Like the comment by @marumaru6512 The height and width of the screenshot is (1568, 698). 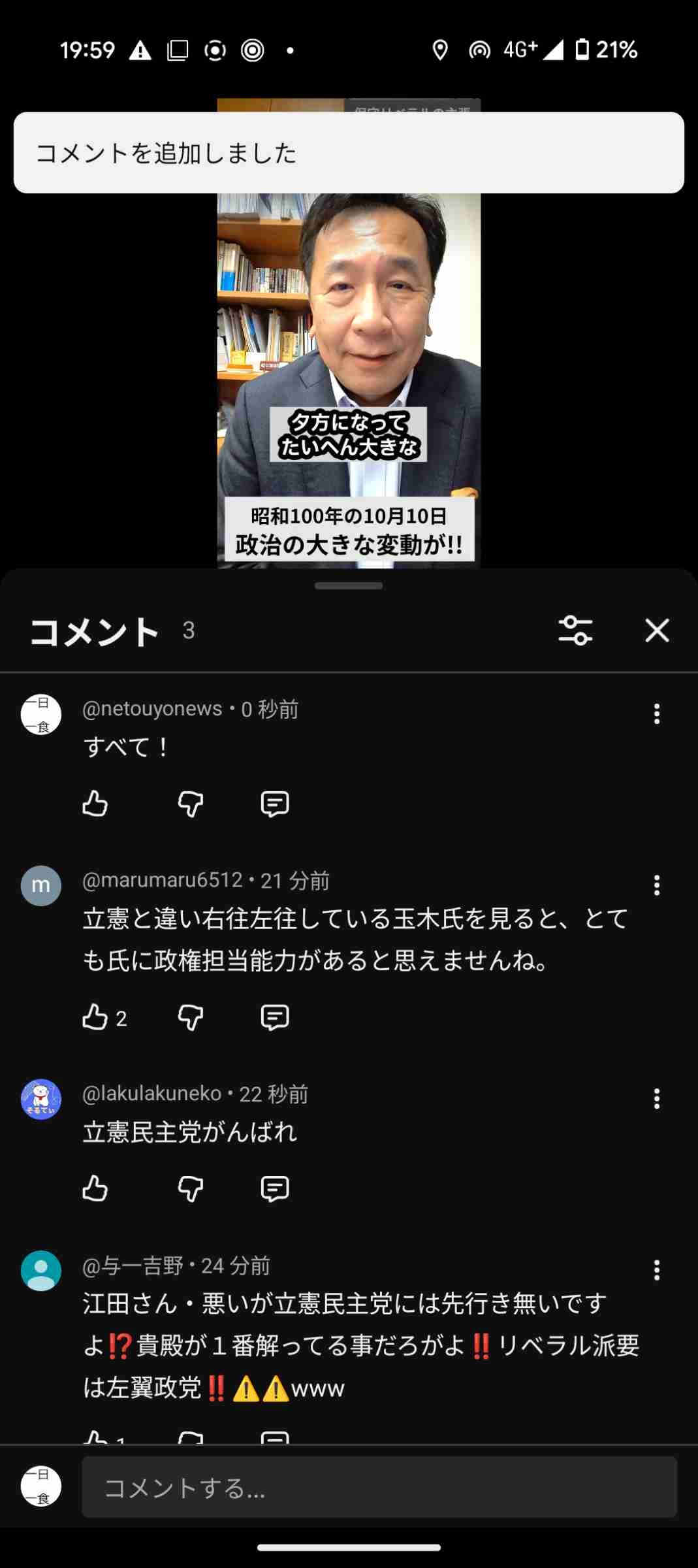(95, 1017)
